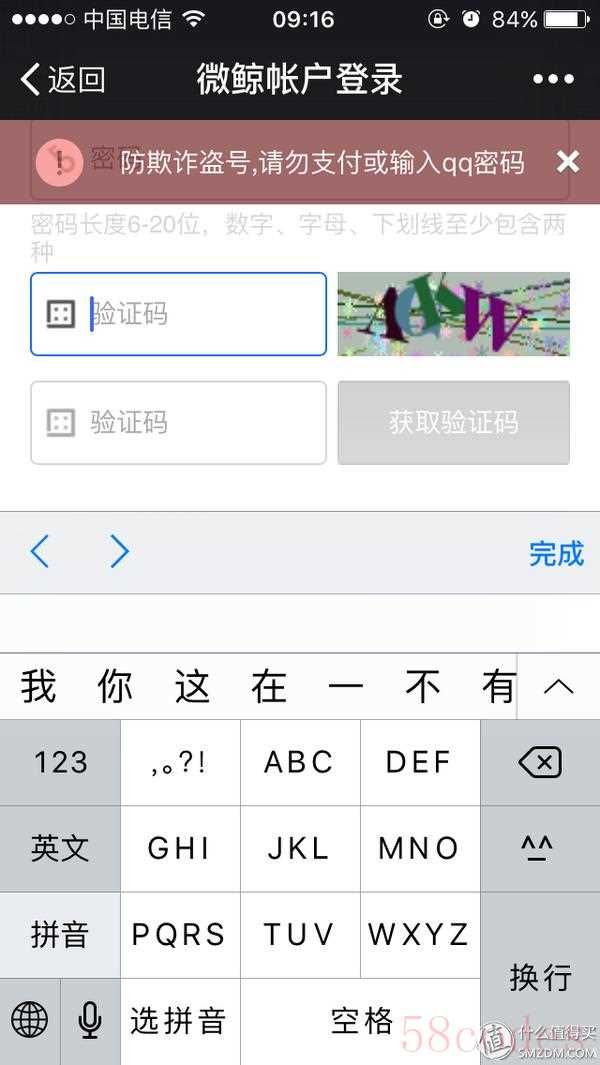Screen dimensions: 600x1065
Task: Expand the candidate word list
Action: [x=558, y=686]
